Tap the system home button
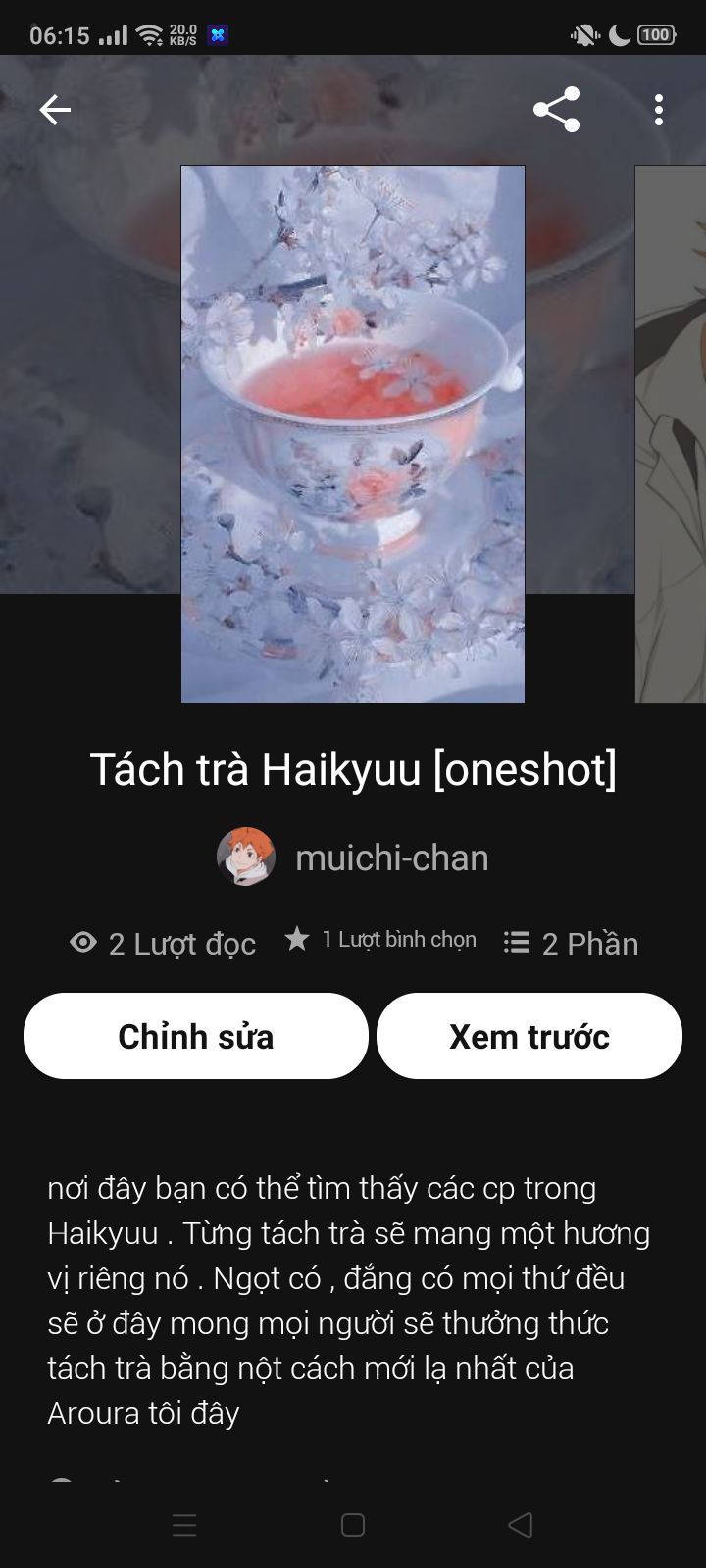Image resolution: width=706 pixels, height=1568 pixels. click(353, 1525)
